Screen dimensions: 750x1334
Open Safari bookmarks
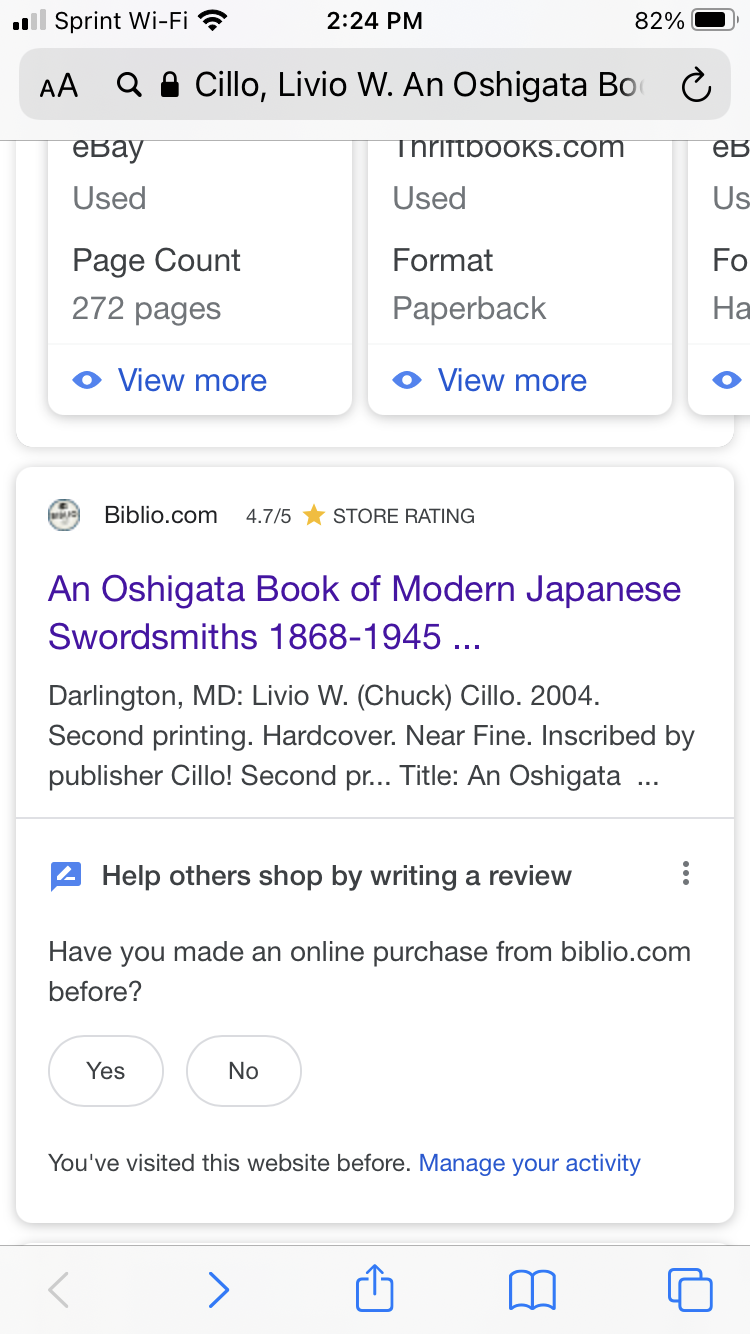point(532,1290)
